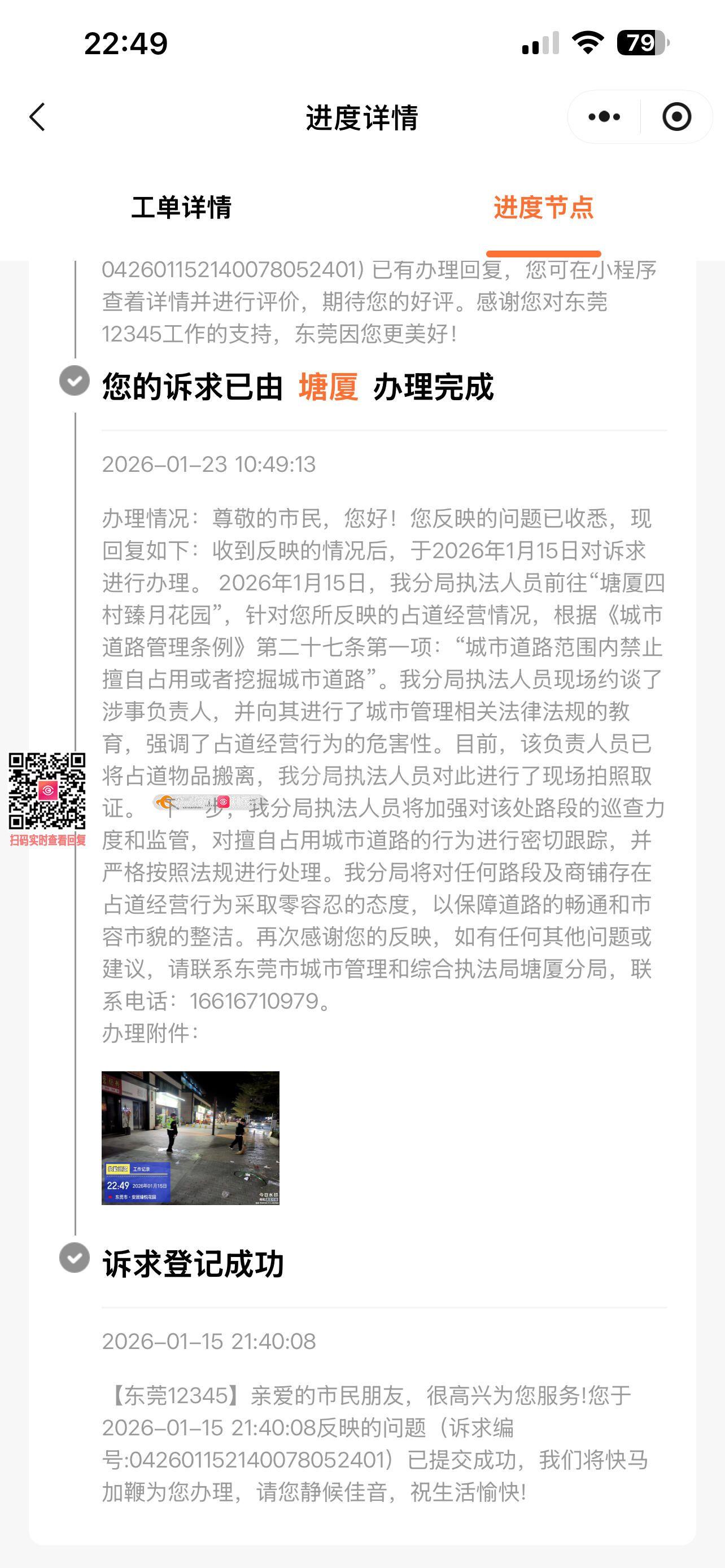Open the 办理附件 photo attachment
This screenshot has width=725, height=1568.
point(190,1138)
